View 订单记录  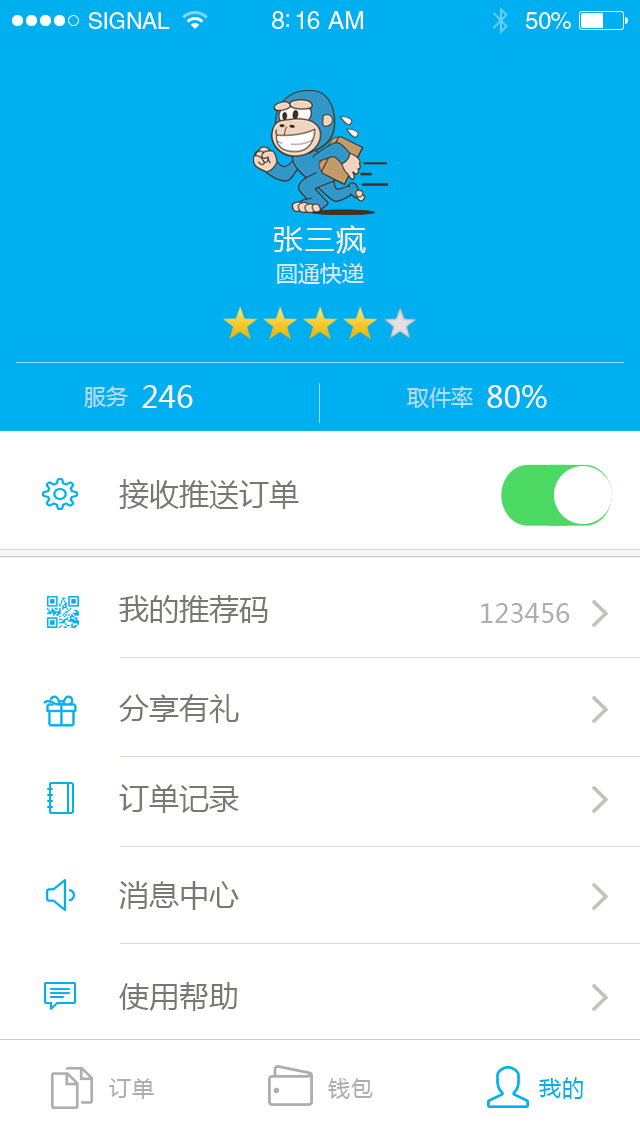point(320,799)
